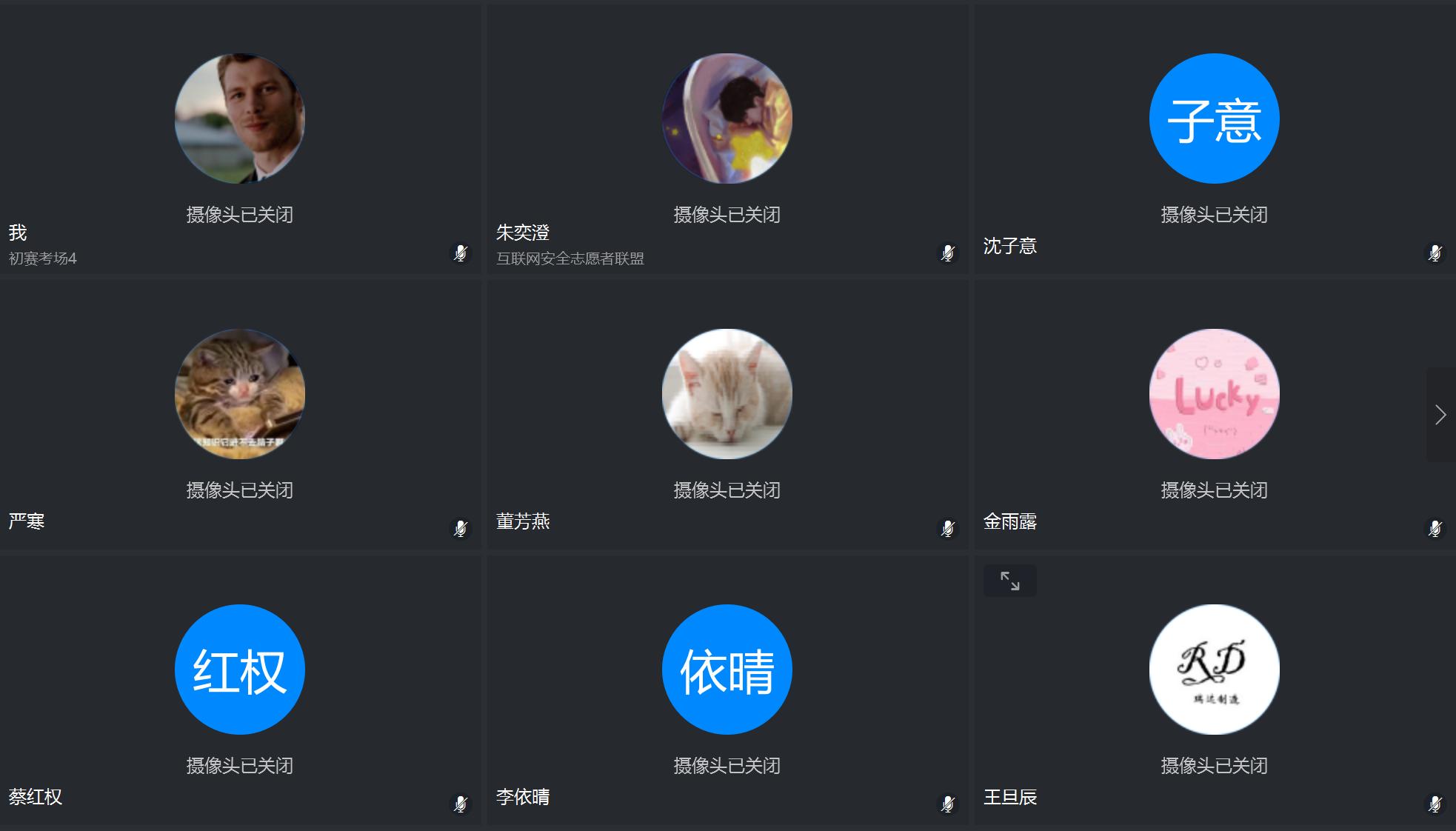Image resolution: width=1456 pixels, height=831 pixels.
Task: Tap 董芳燕's participant tile
Action: 727,415
